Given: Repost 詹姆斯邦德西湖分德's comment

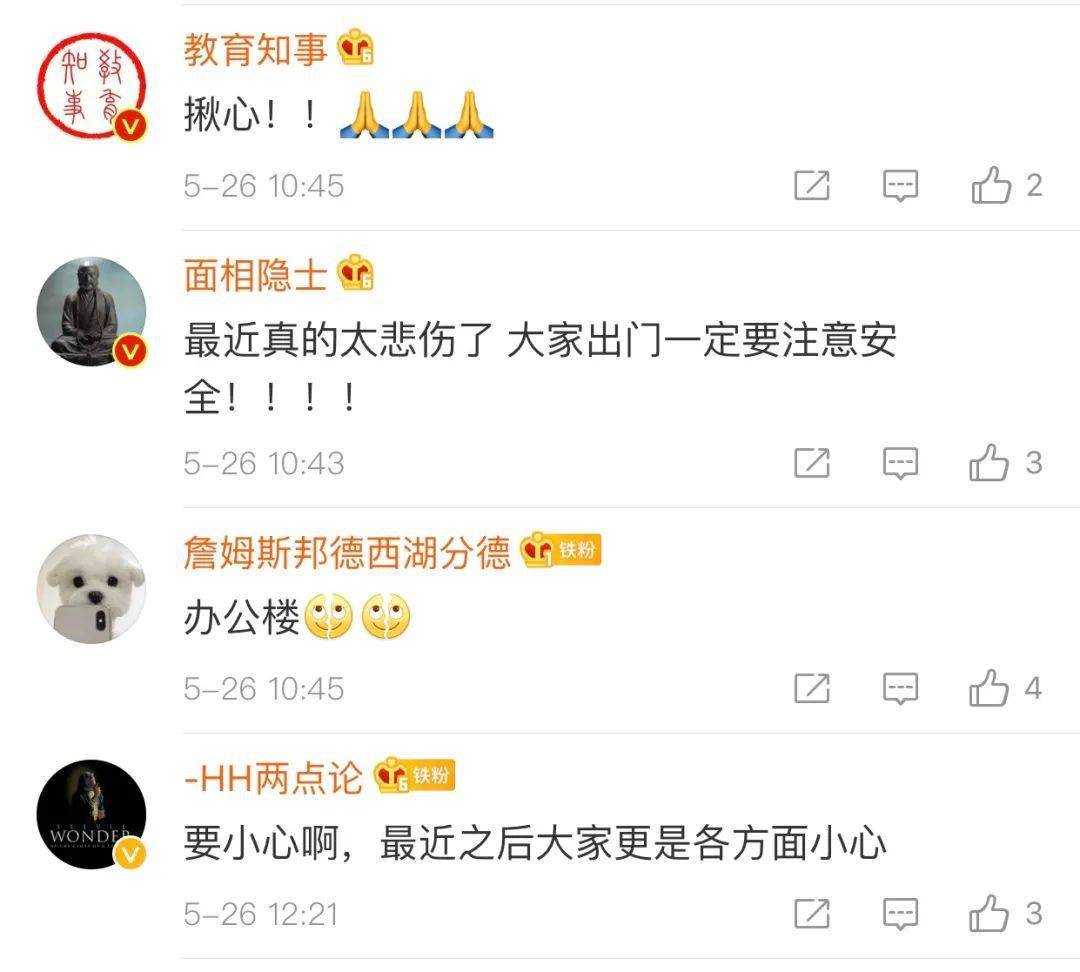Looking at the screenshot, I should tap(811, 689).
